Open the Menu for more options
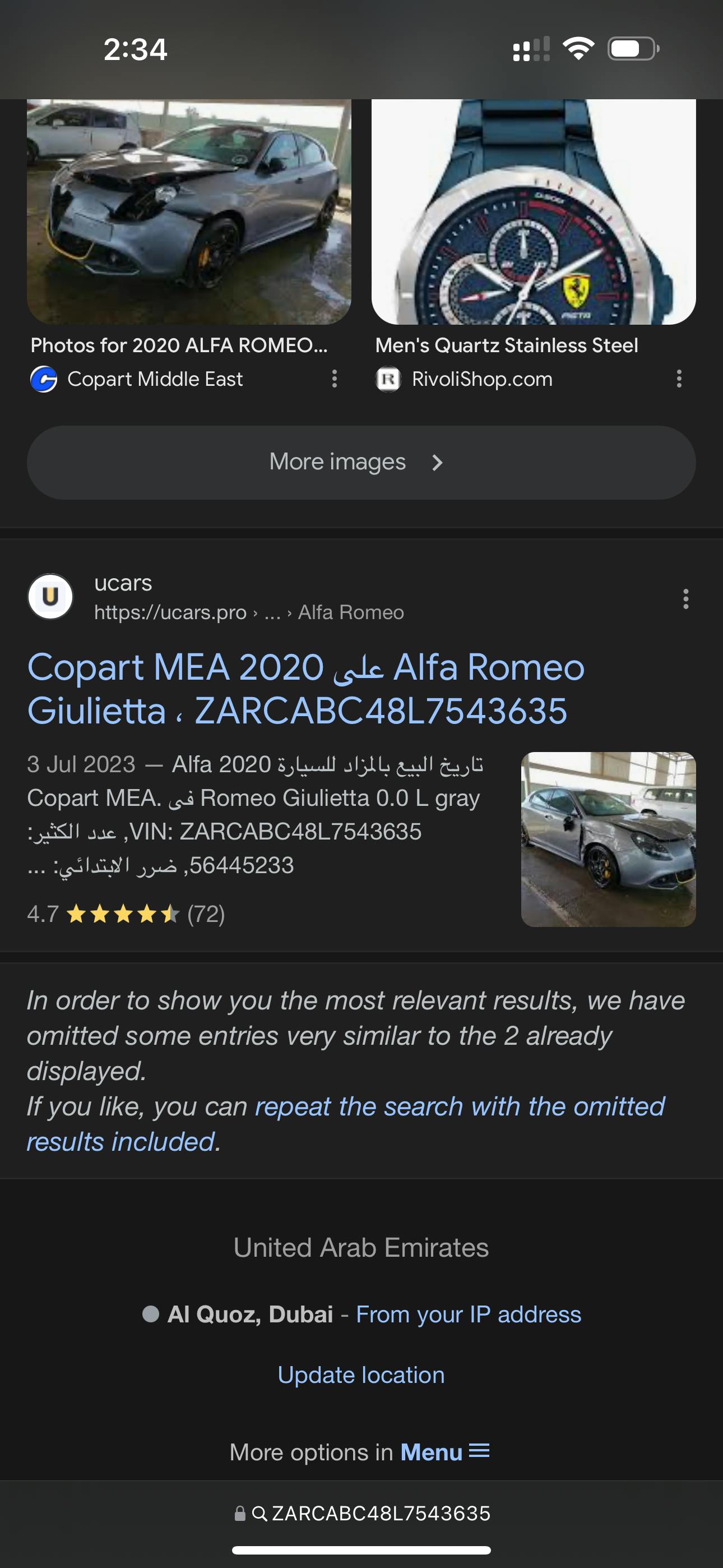723x1568 pixels. (x=444, y=1452)
